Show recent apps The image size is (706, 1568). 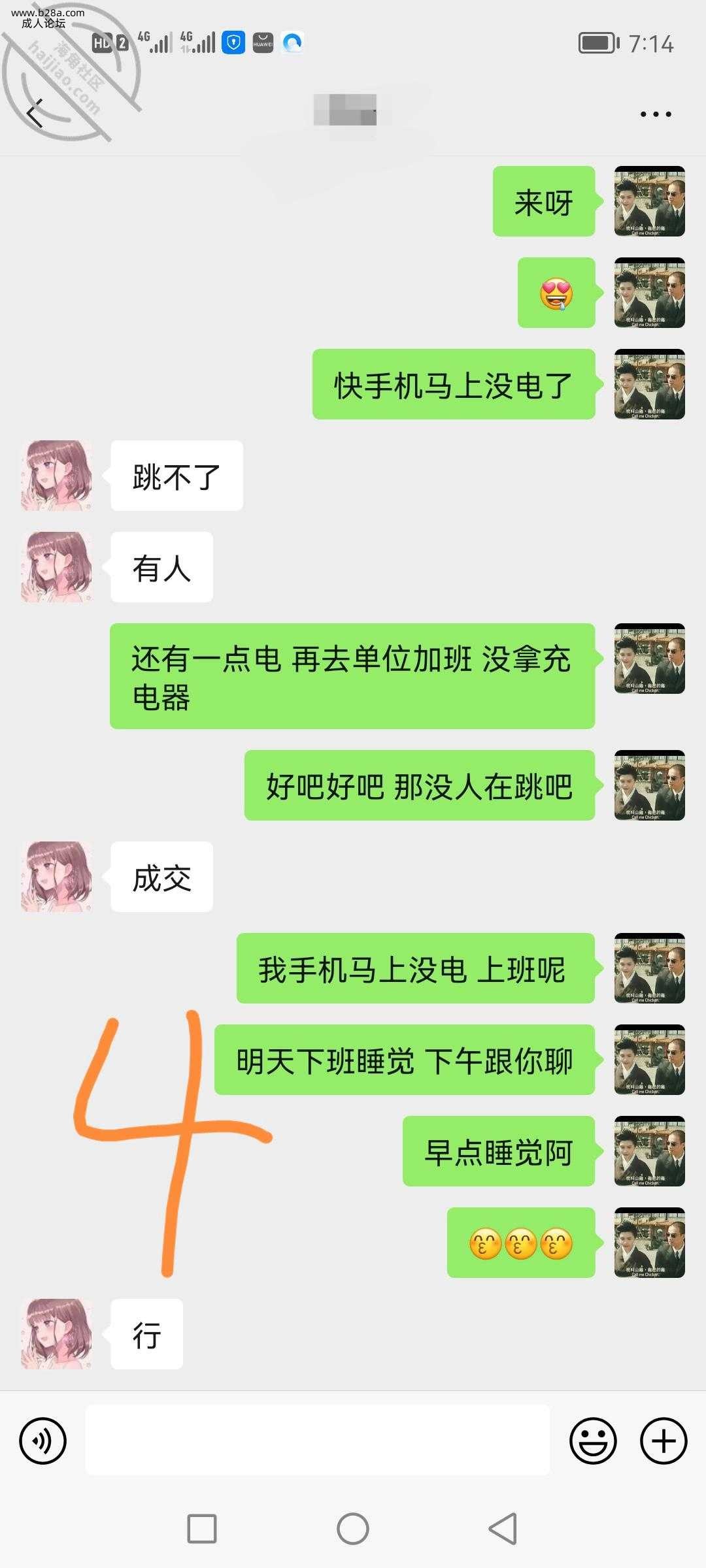[x=202, y=1529]
